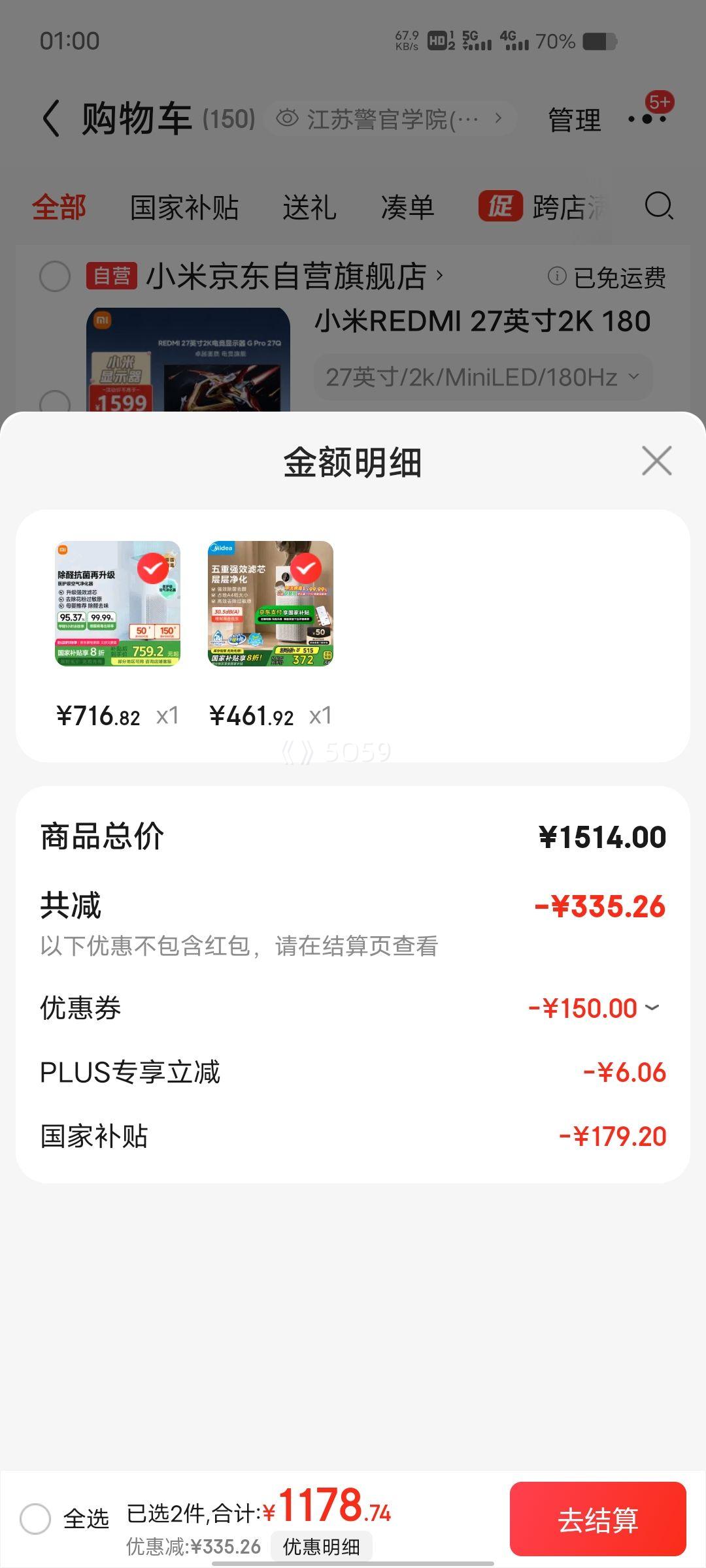Select all items from 小米京东自营旗舰店
The width and height of the screenshot is (706, 1568).
(55, 276)
